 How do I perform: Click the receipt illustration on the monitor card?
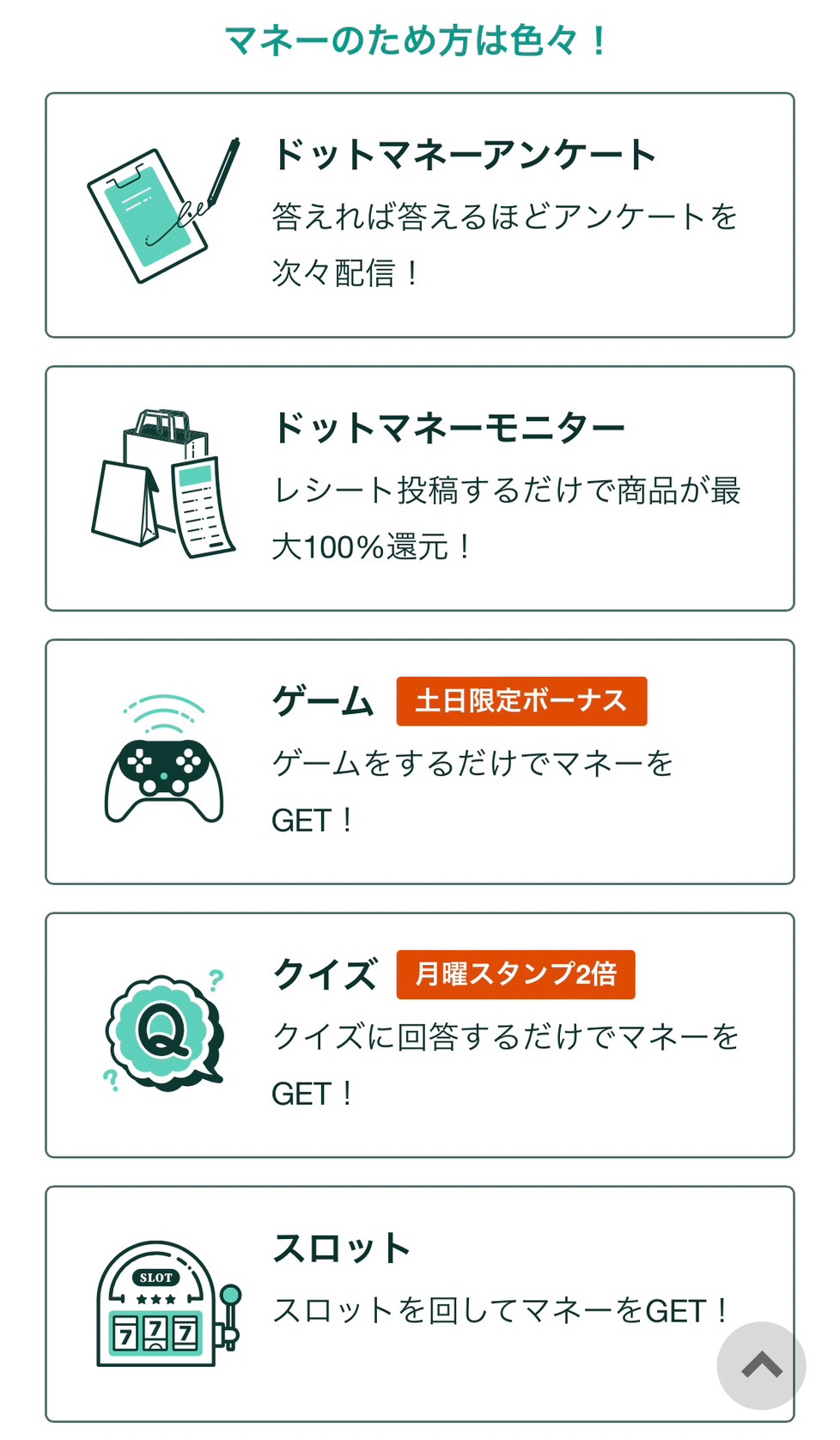tap(206, 507)
